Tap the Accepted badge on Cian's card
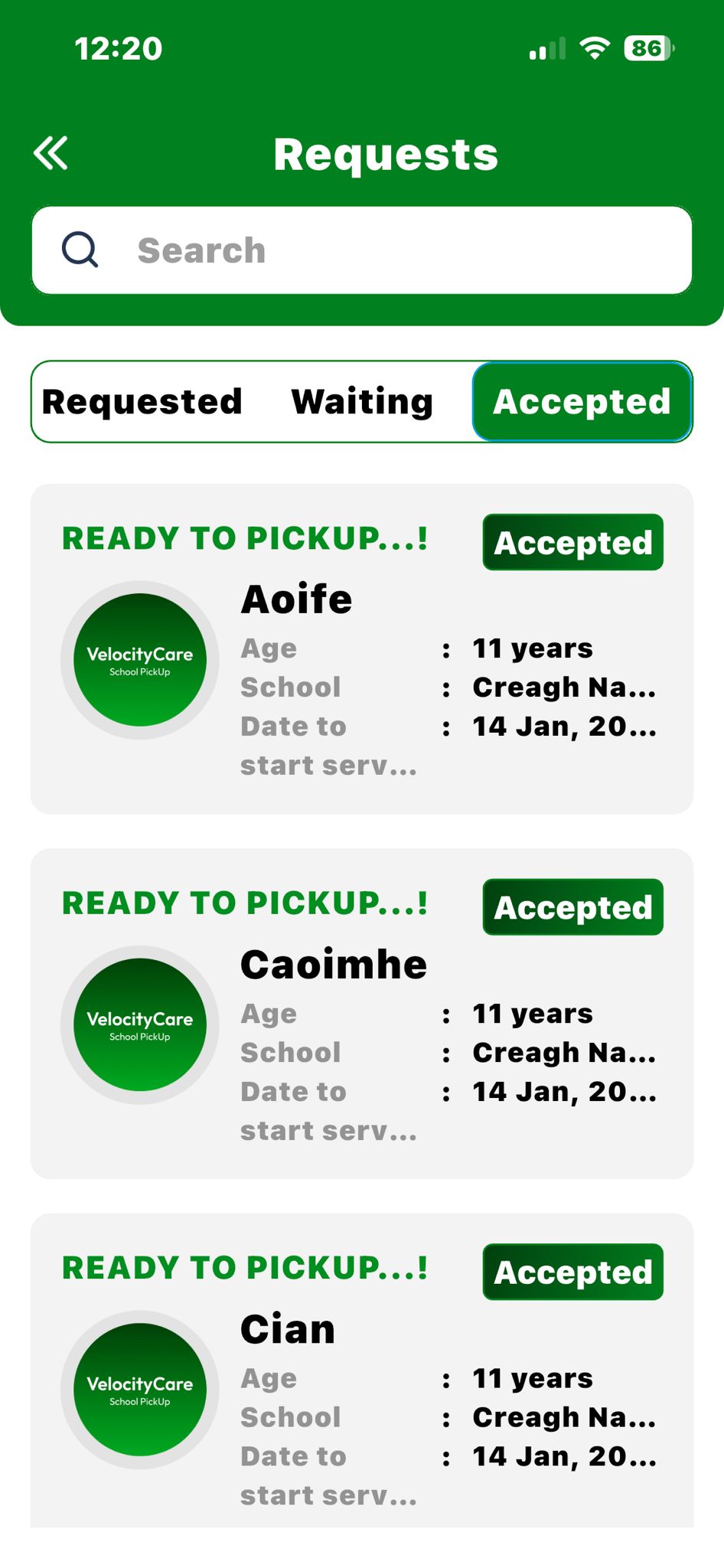This screenshot has height=1568, width=724. pyautogui.click(x=572, y=1272)
